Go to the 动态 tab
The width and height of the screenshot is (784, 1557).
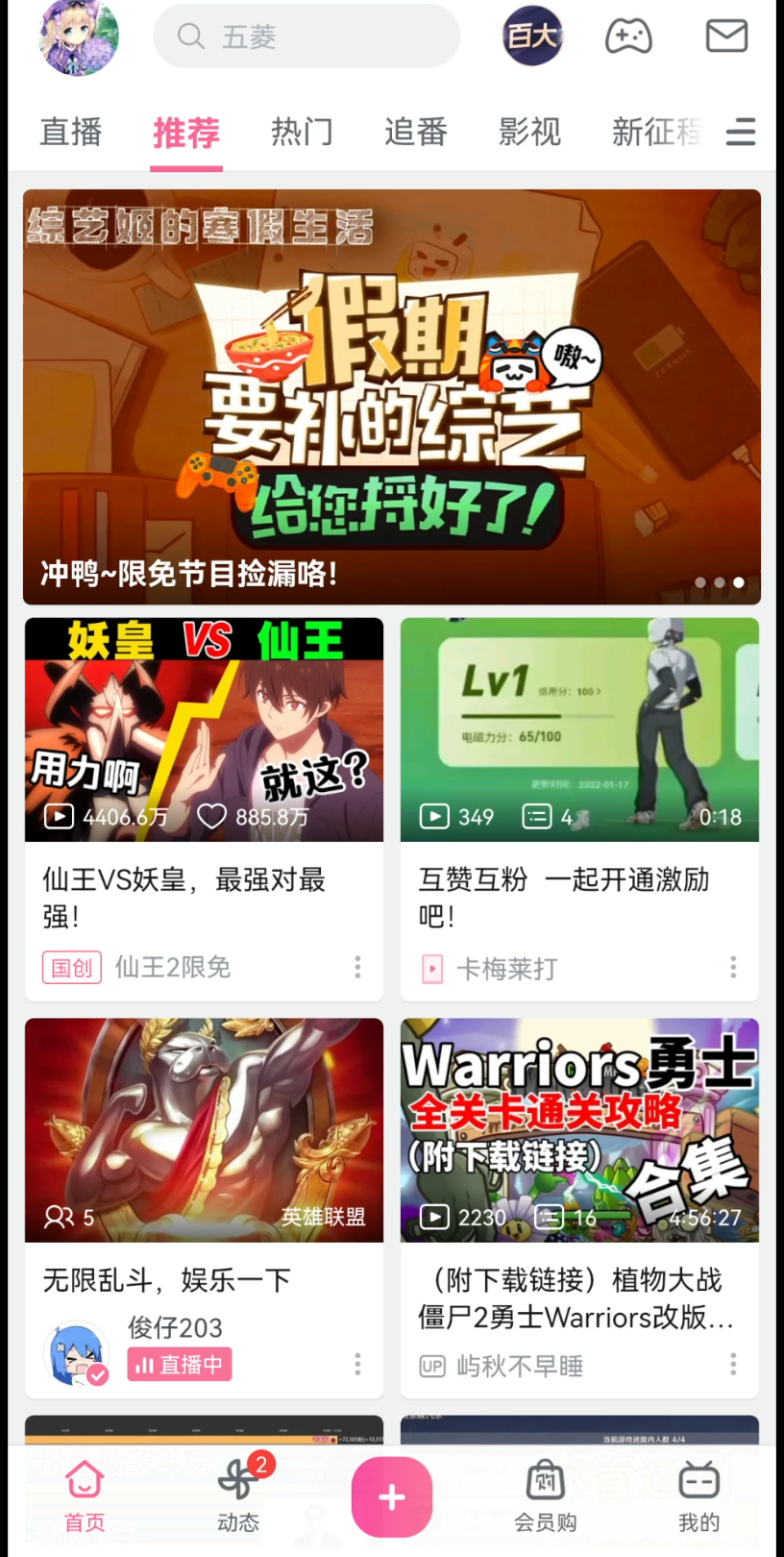coord(238,1496)
